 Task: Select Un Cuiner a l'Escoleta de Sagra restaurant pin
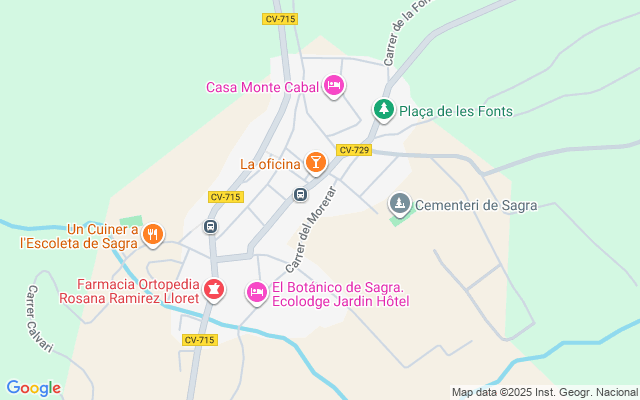(x=152, y=235)
